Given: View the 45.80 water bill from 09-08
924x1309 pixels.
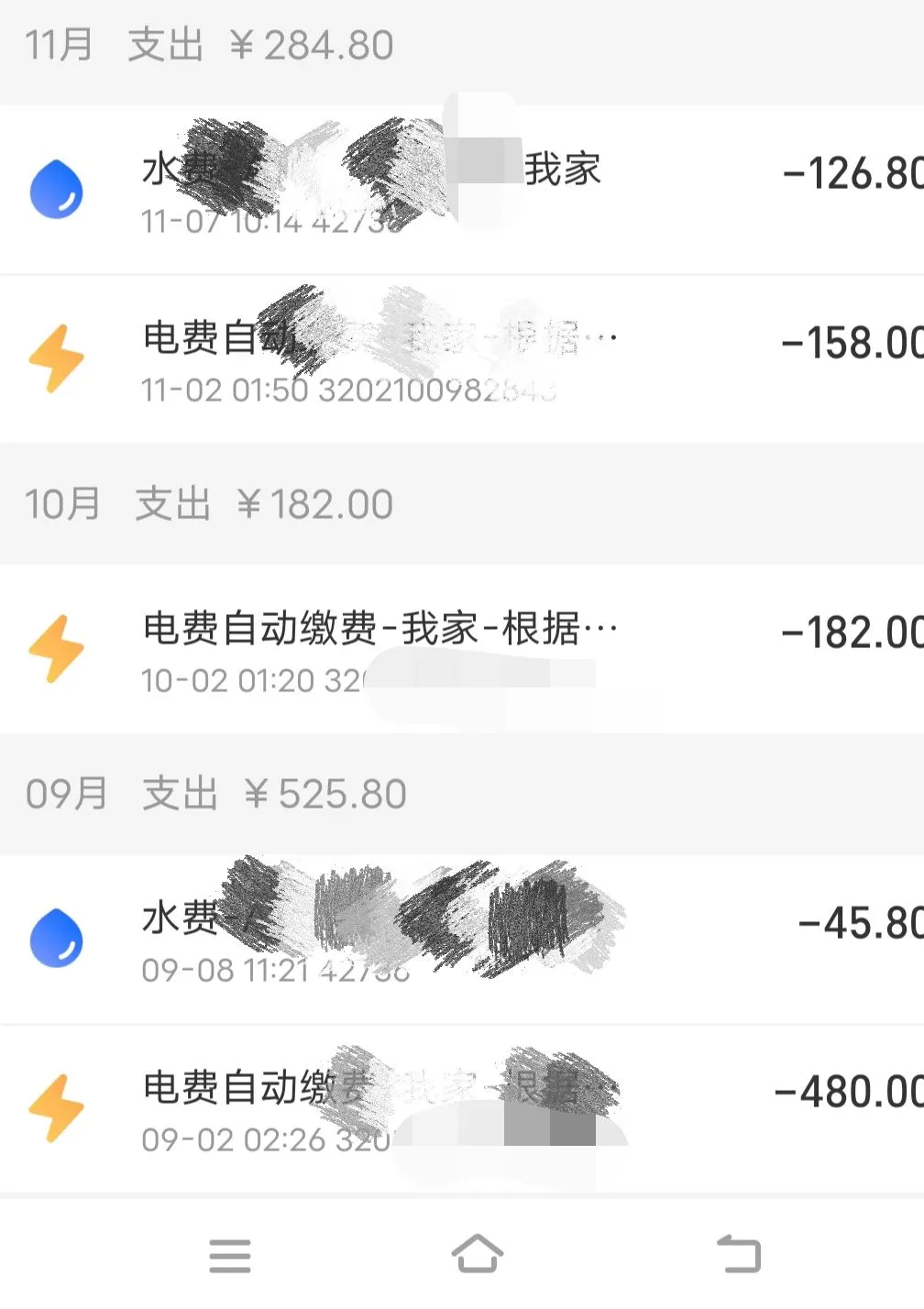Looking at the screenshot, I should pos(462,940).
